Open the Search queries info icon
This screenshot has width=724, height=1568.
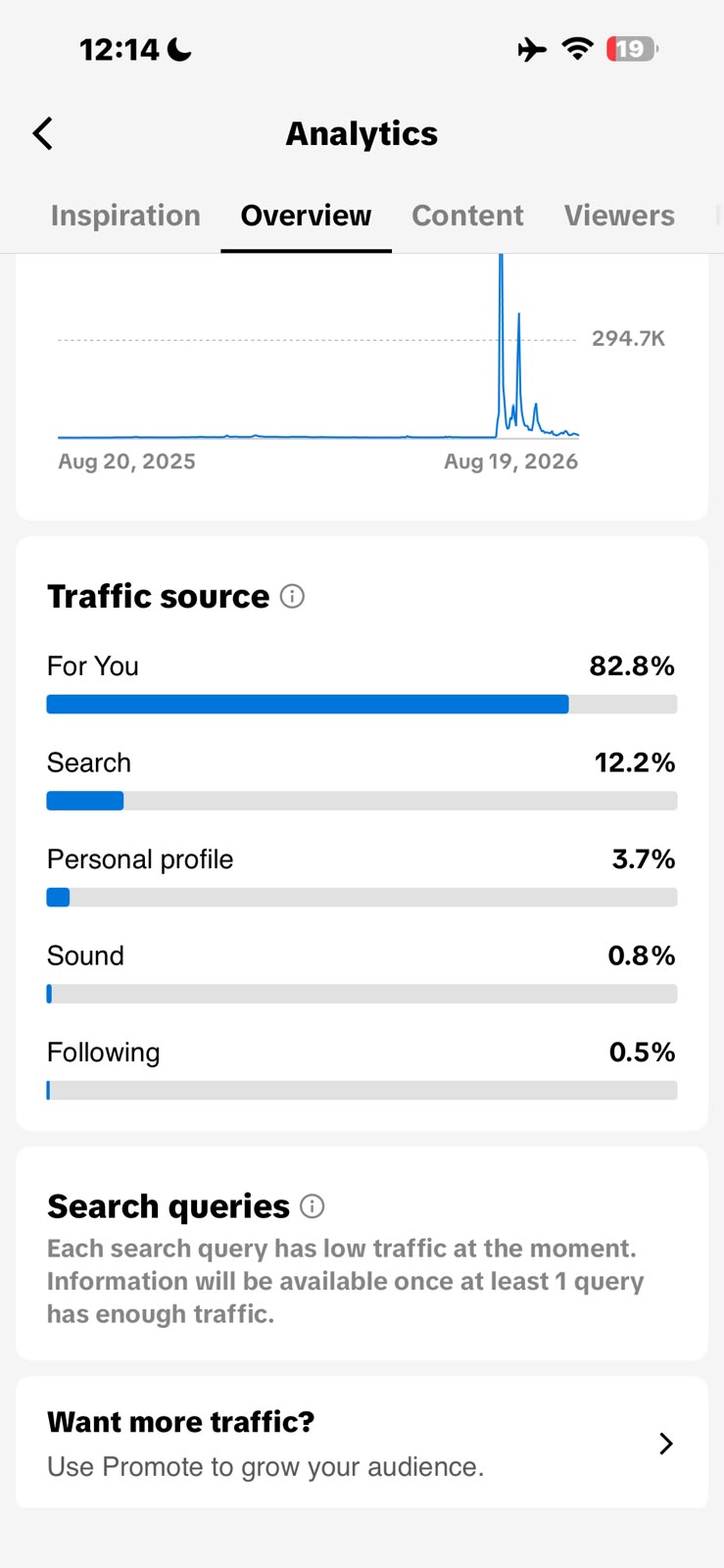pyautogui.click(x=312, y=1205)
